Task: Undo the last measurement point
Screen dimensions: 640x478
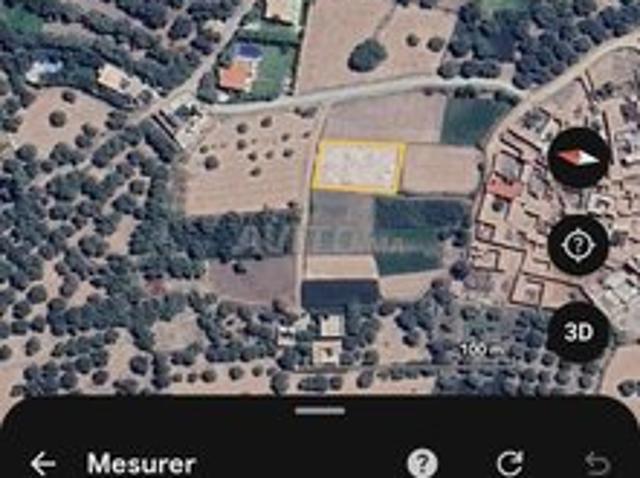Action: point(597,463)
